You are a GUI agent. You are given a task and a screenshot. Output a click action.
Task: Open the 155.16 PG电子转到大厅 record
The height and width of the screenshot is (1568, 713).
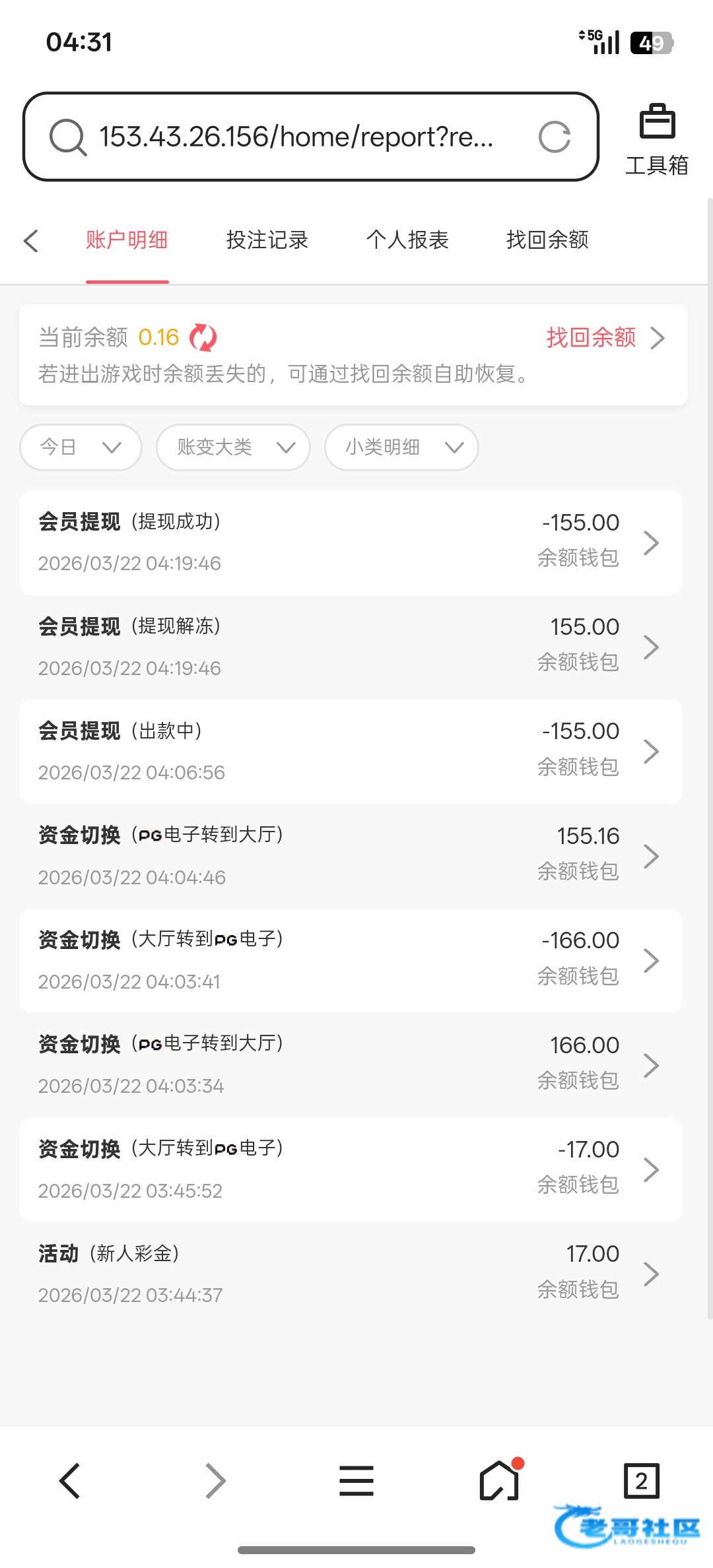tap(351, 856)
